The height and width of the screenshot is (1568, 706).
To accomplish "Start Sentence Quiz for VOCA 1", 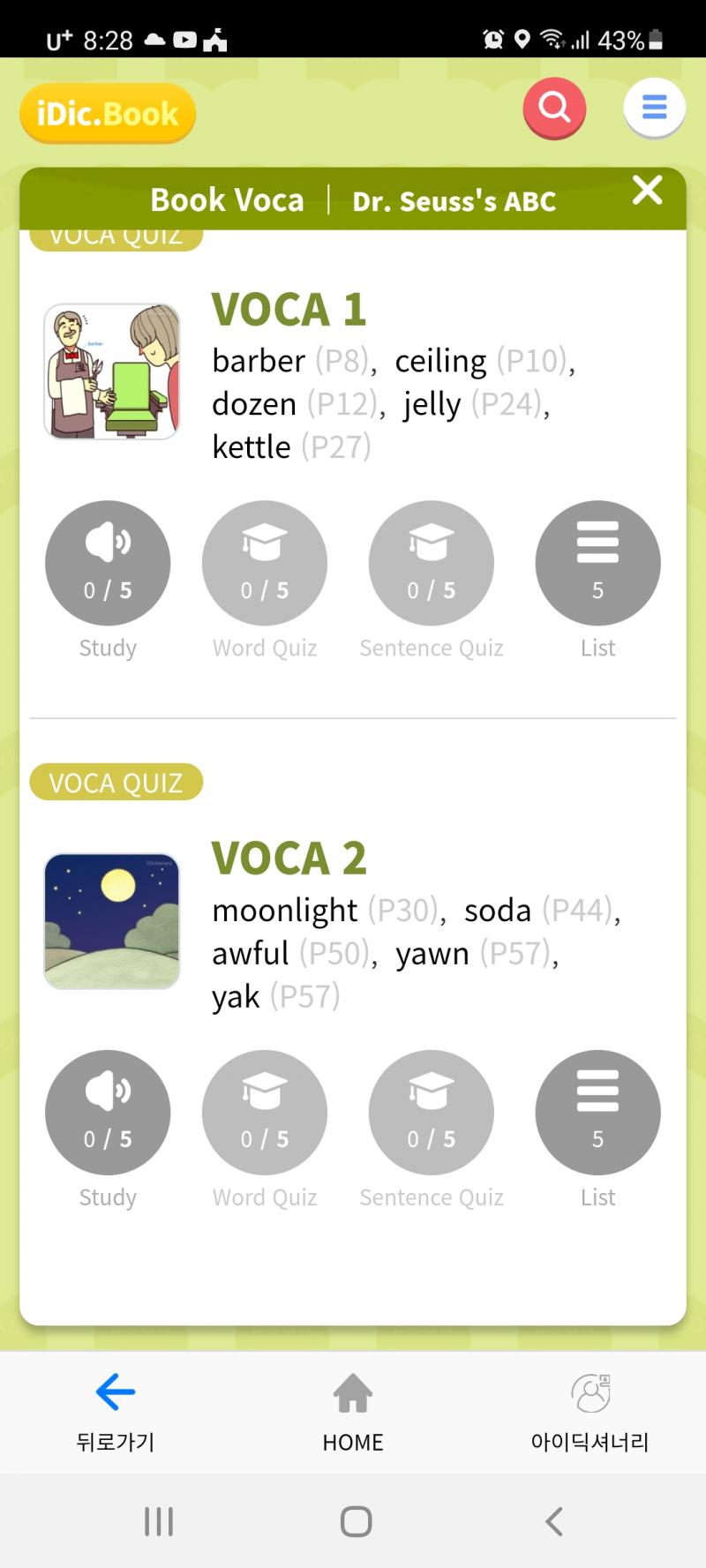I will (431, 563).
